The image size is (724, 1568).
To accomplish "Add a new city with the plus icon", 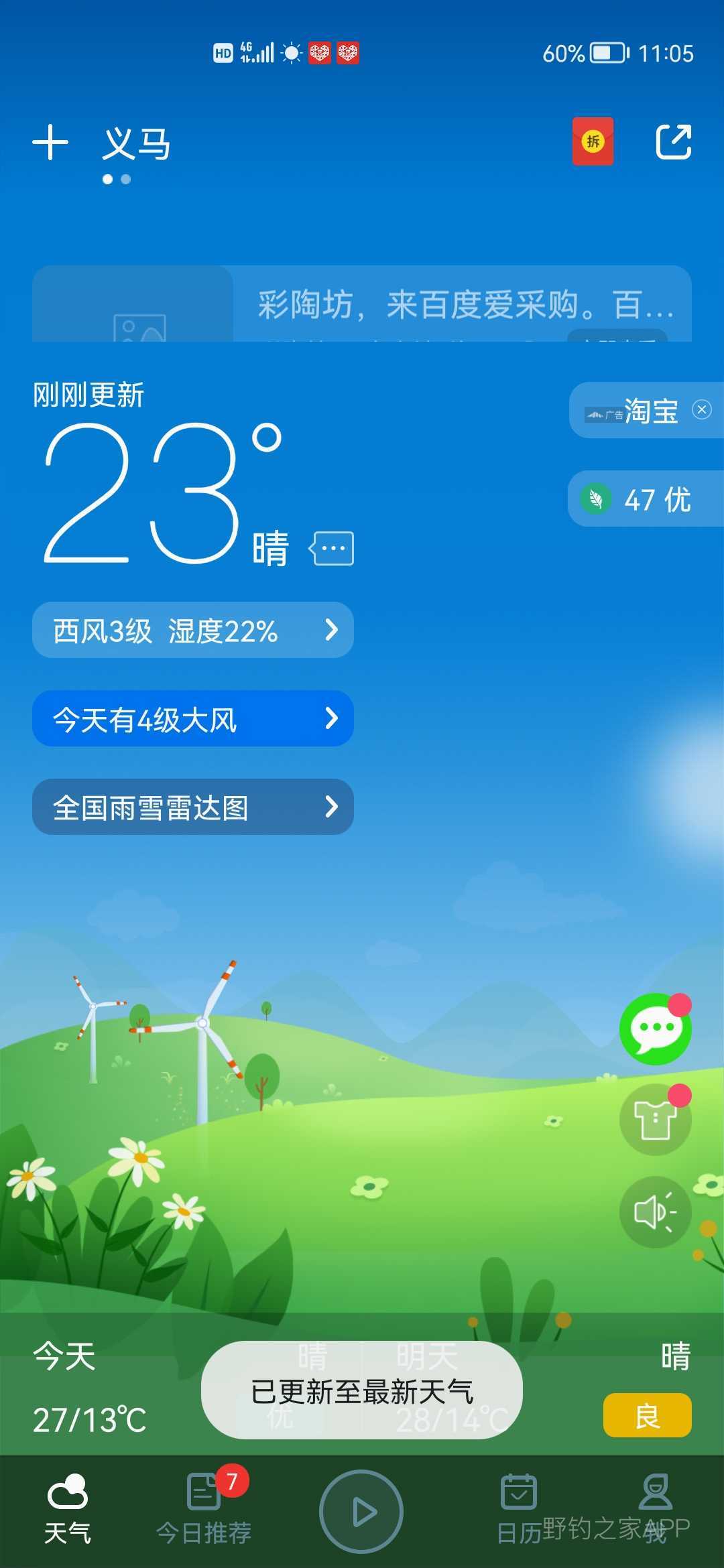I will click(50, 142).
